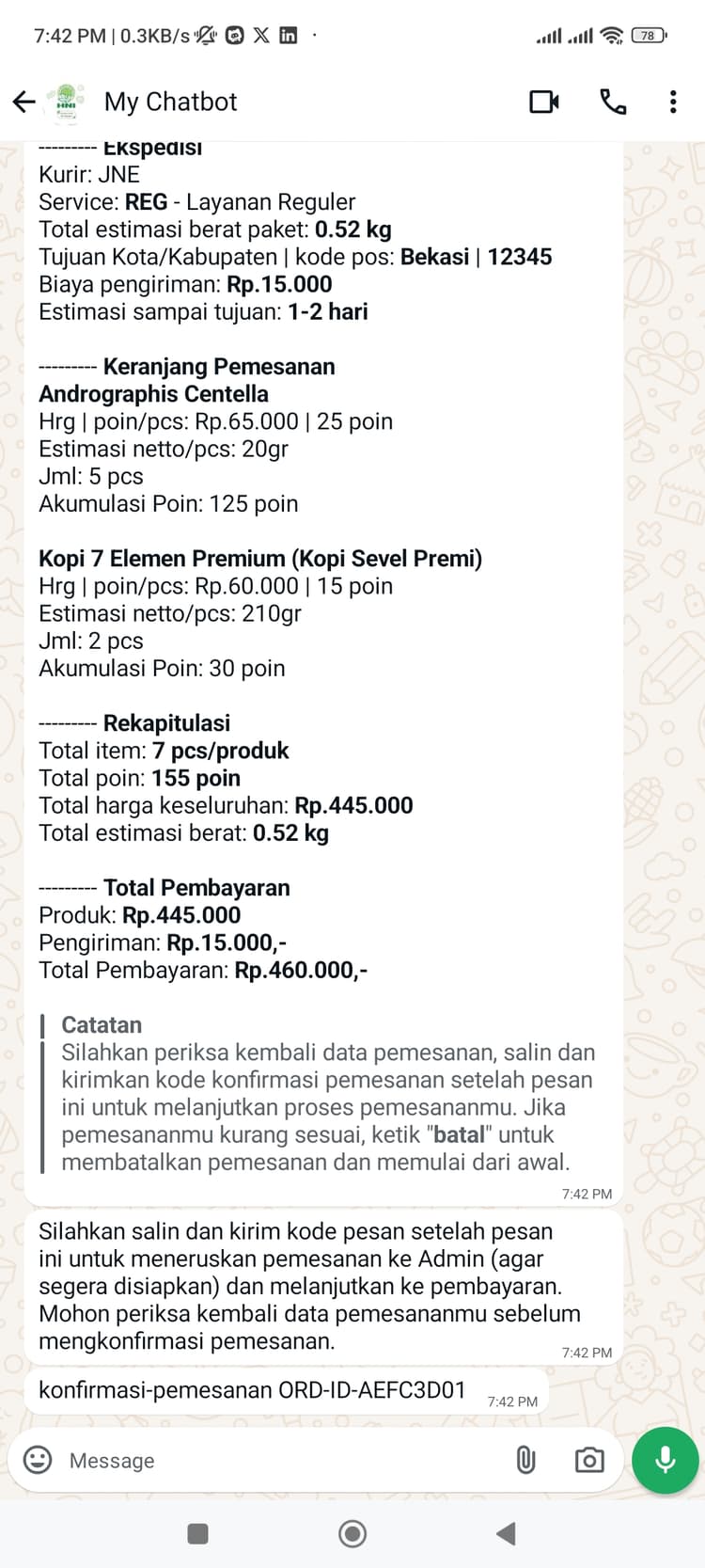This screenshot has height=1568, width=705.
Task: Open the emoji picker
Action: click(x=38, y=1459)
